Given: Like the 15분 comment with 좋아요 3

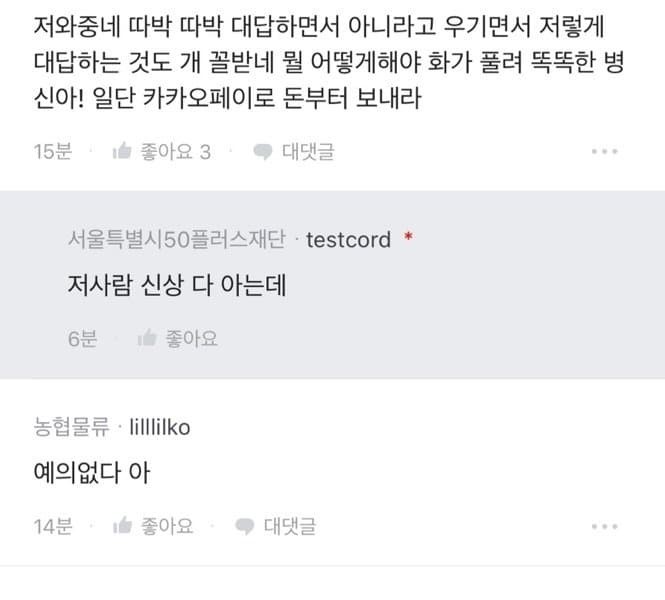Looking at the screenshot, I should (162, 152).
